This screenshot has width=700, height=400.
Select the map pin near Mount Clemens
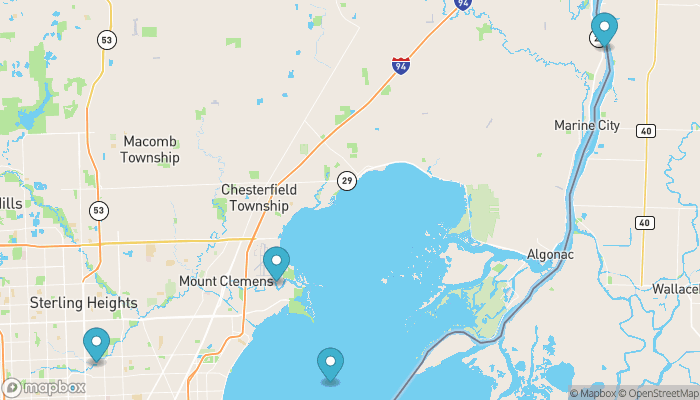click(x=277, y=264)
